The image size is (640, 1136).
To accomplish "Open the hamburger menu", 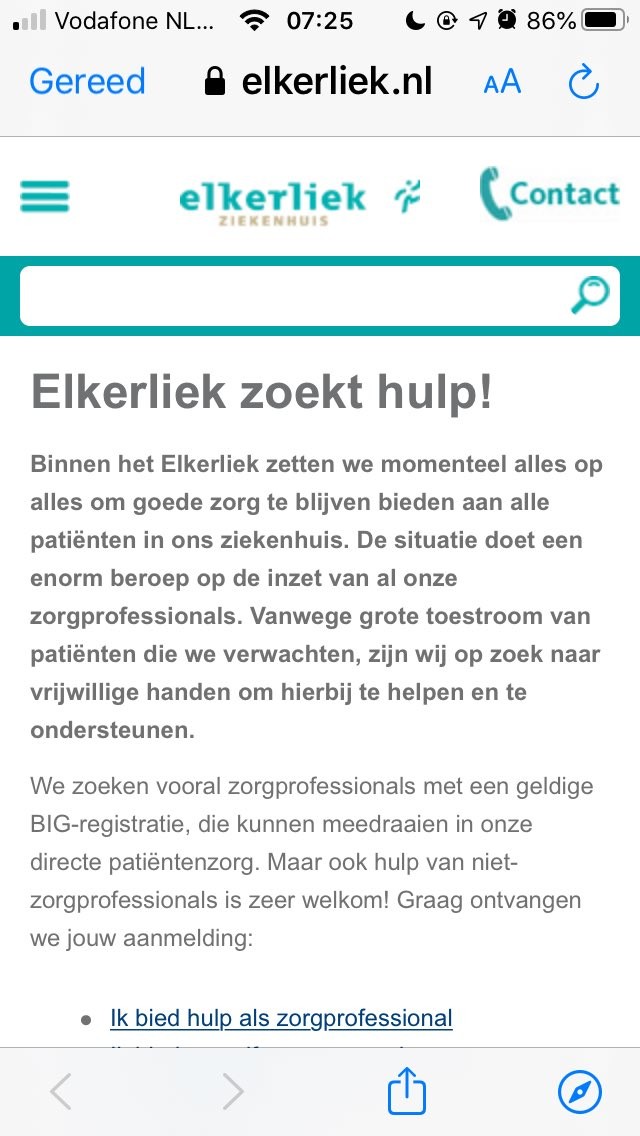I will tap(44, 196).
